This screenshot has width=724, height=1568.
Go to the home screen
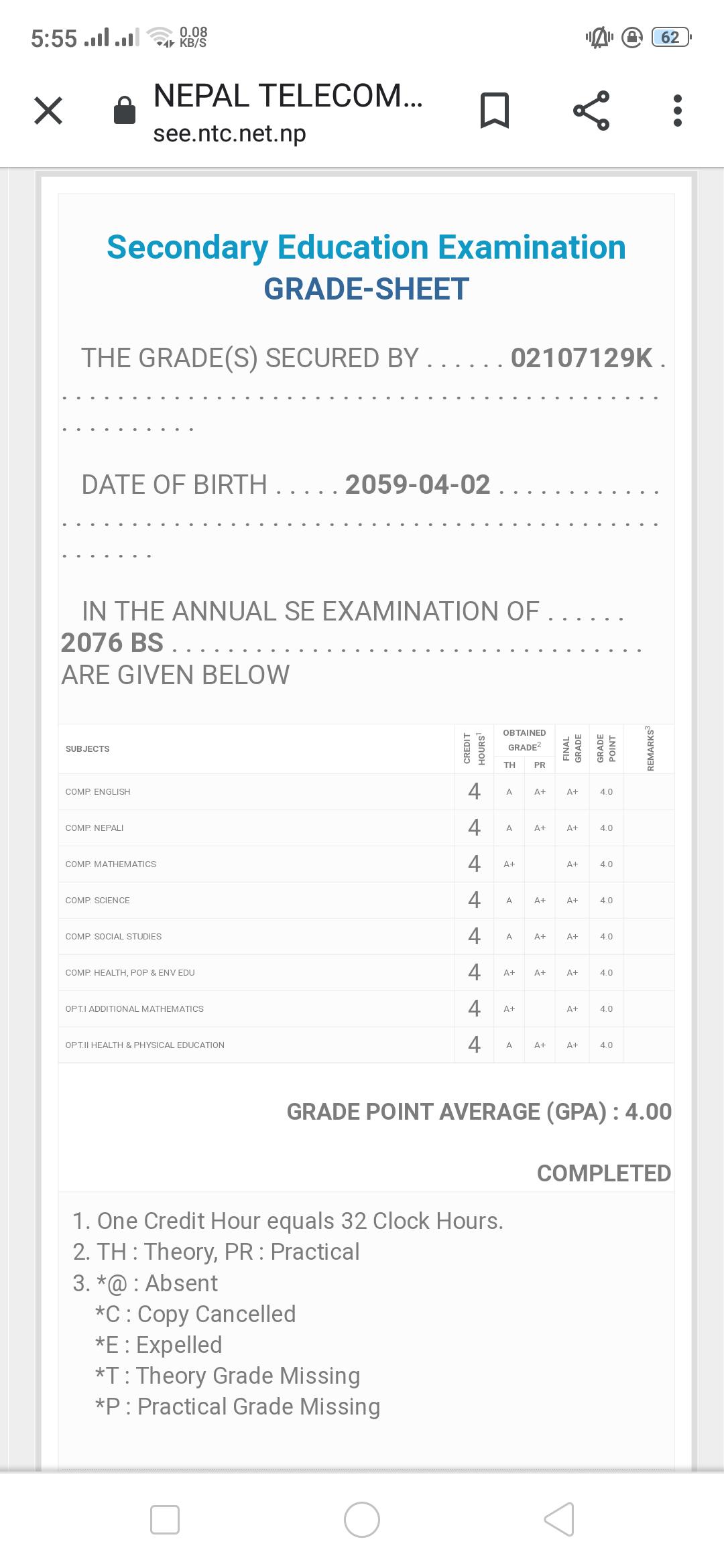click(362, 1519)
